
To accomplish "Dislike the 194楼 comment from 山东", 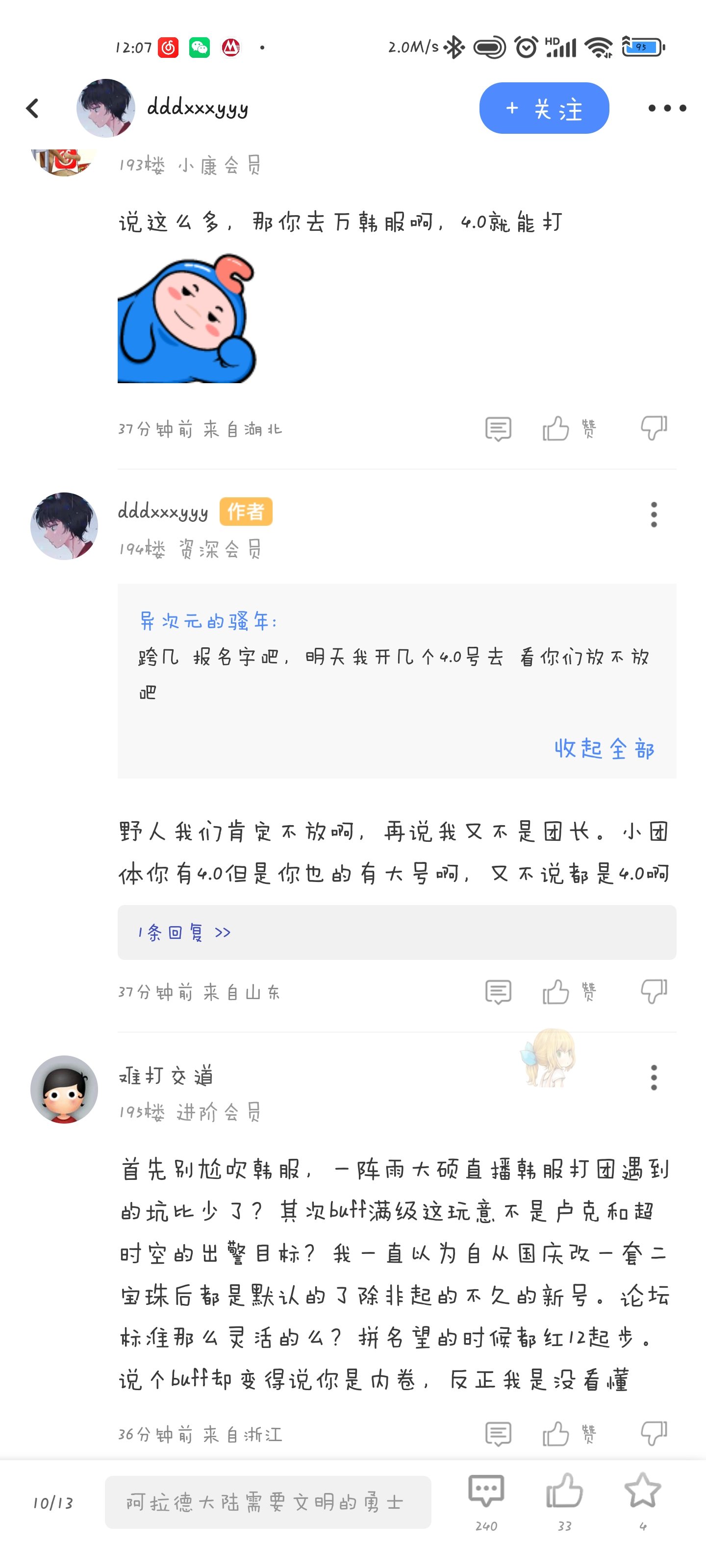I will (x=654, y=992).
